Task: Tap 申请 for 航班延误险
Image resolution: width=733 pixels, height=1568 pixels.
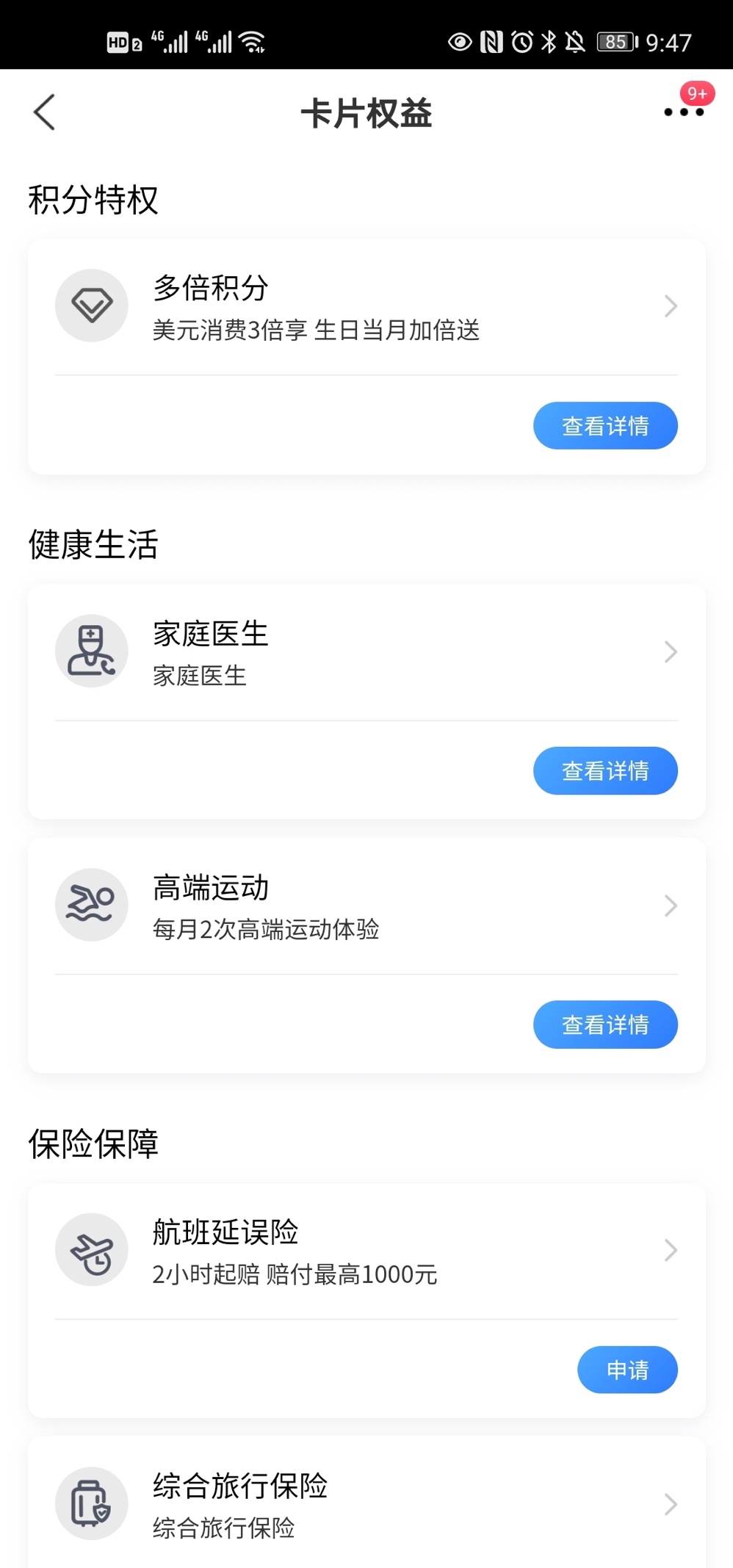Action: pos(627,1370)
